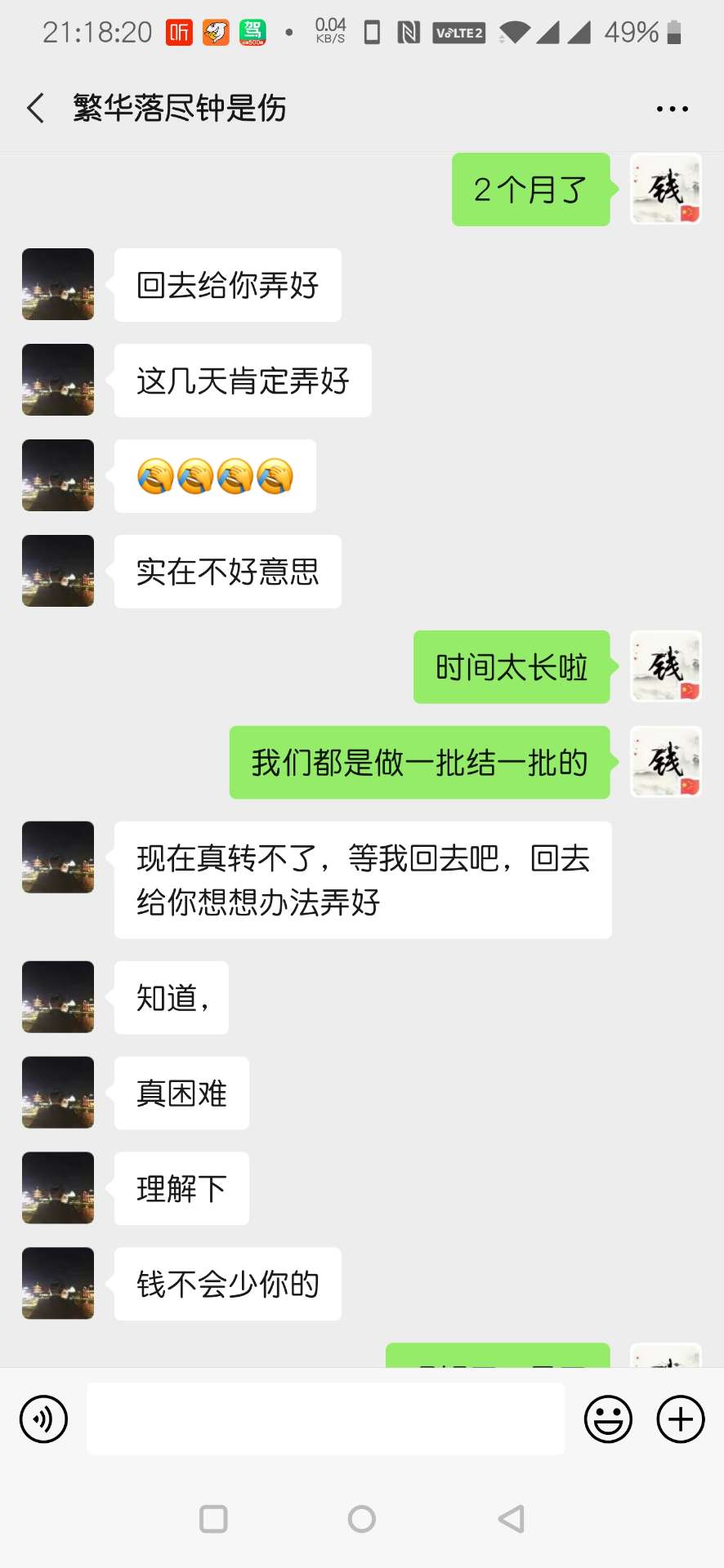Open the chat info overflow menu
The height and width of the screenshot is (1568, 724).
(x=672, y=109)
